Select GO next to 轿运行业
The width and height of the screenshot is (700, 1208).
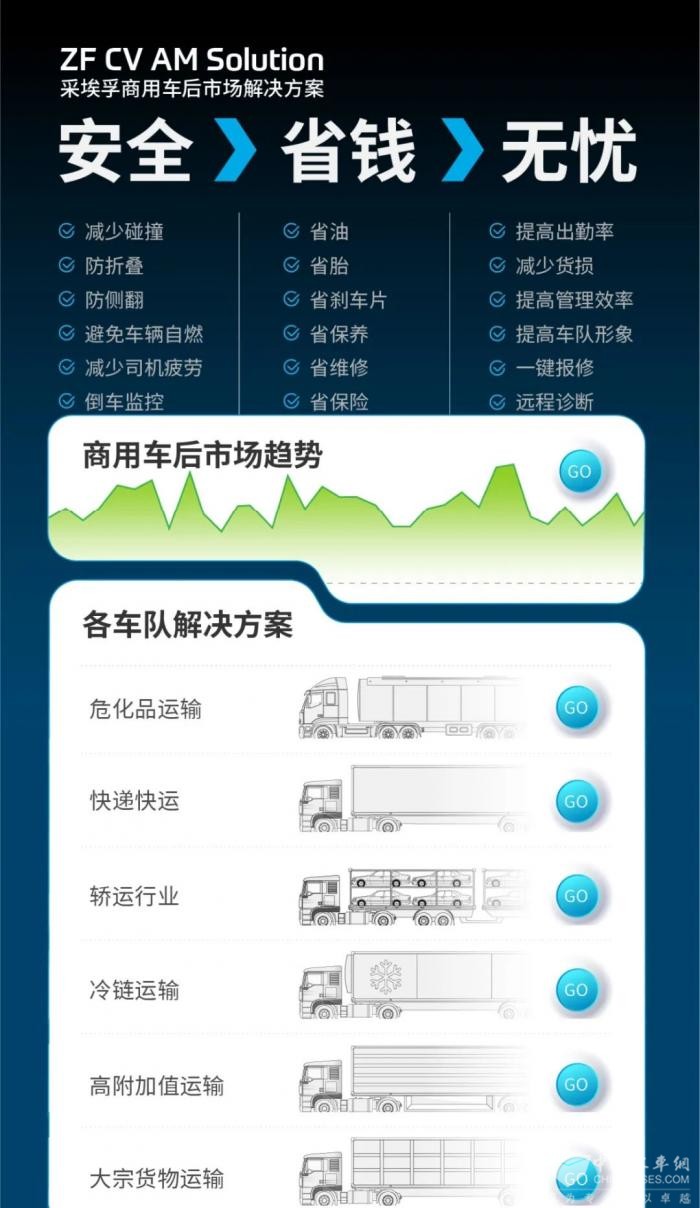click(x=576, y=896)
